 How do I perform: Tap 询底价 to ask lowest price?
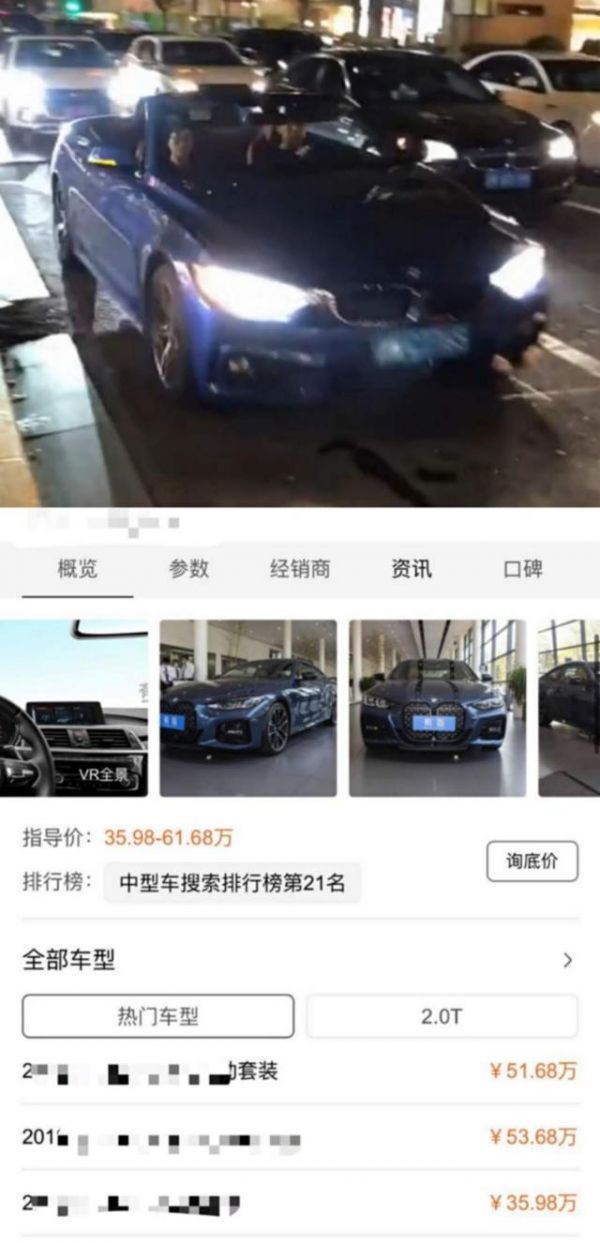click(532, 862)
